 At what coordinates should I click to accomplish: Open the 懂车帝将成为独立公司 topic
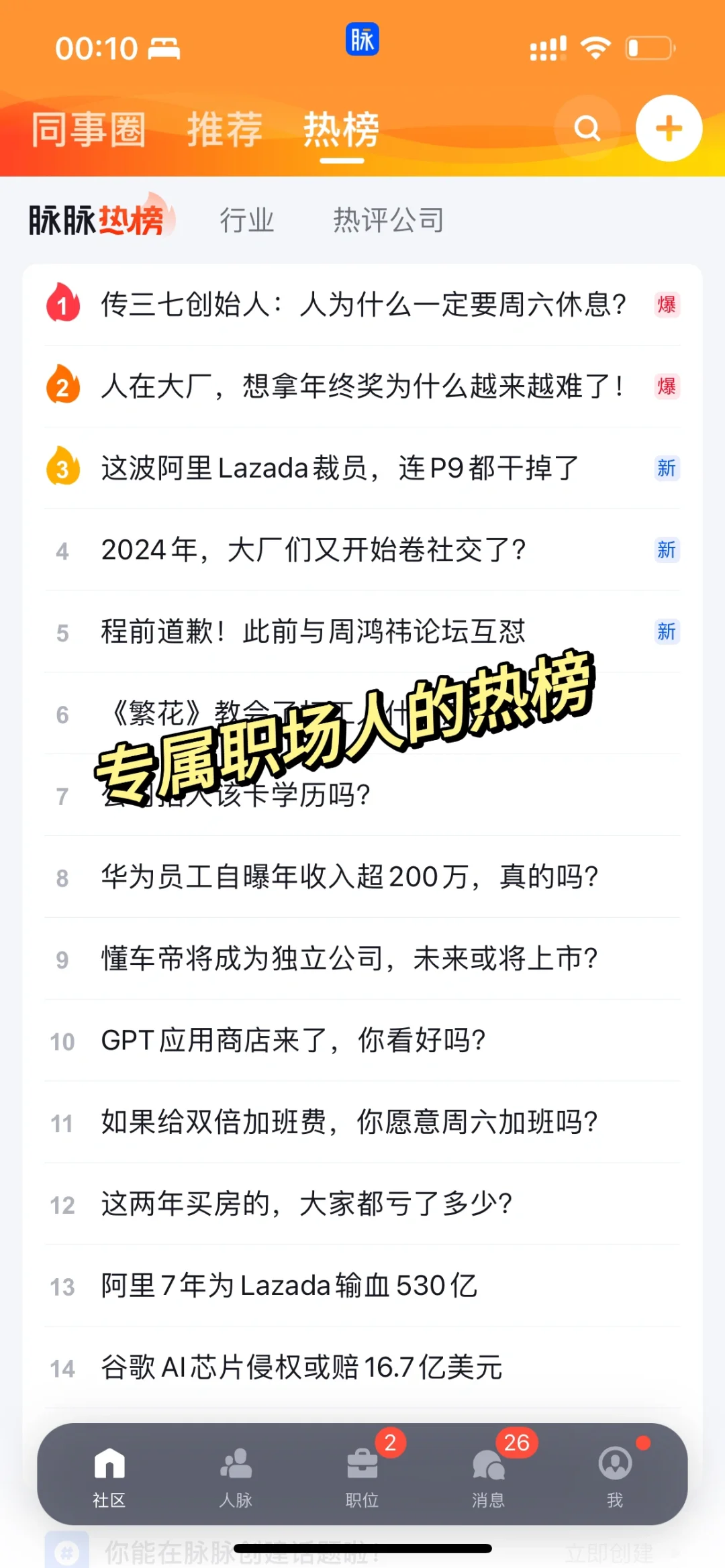362,959
